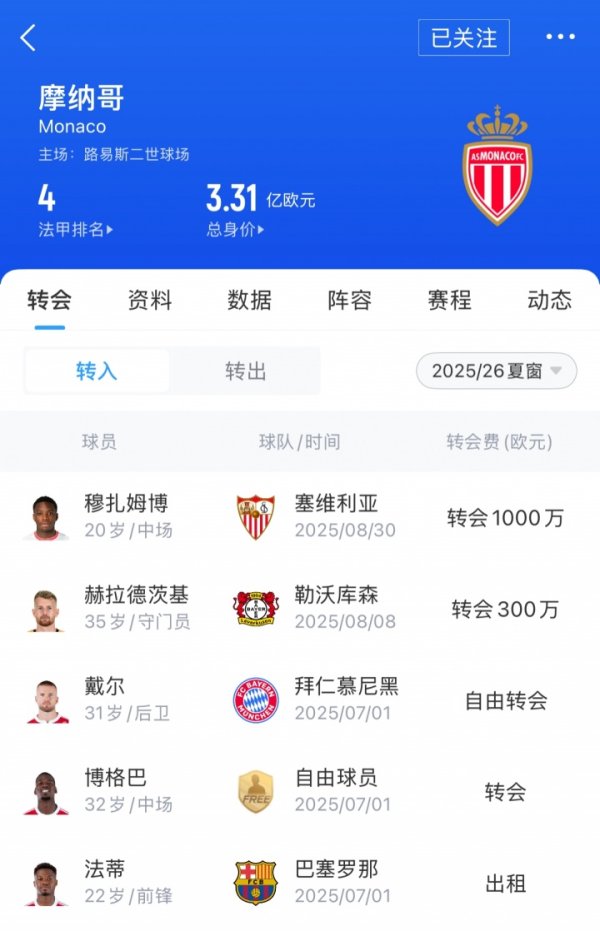Open the three-dot overflow menu
The height and width of the screenshot is (931, 600).
point(560,38)
